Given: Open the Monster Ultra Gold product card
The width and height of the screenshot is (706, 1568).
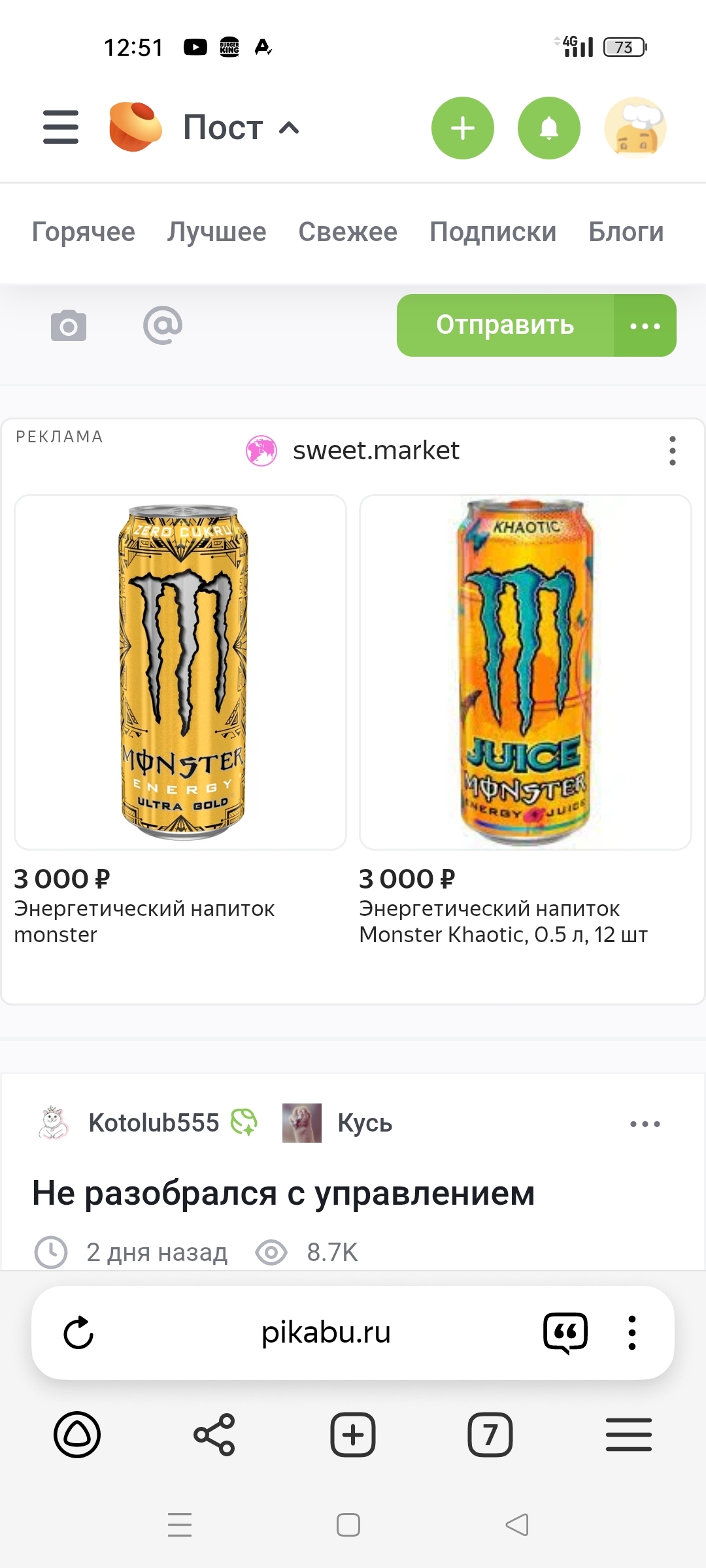Looking at the screenshot, I should coord(180,673).
